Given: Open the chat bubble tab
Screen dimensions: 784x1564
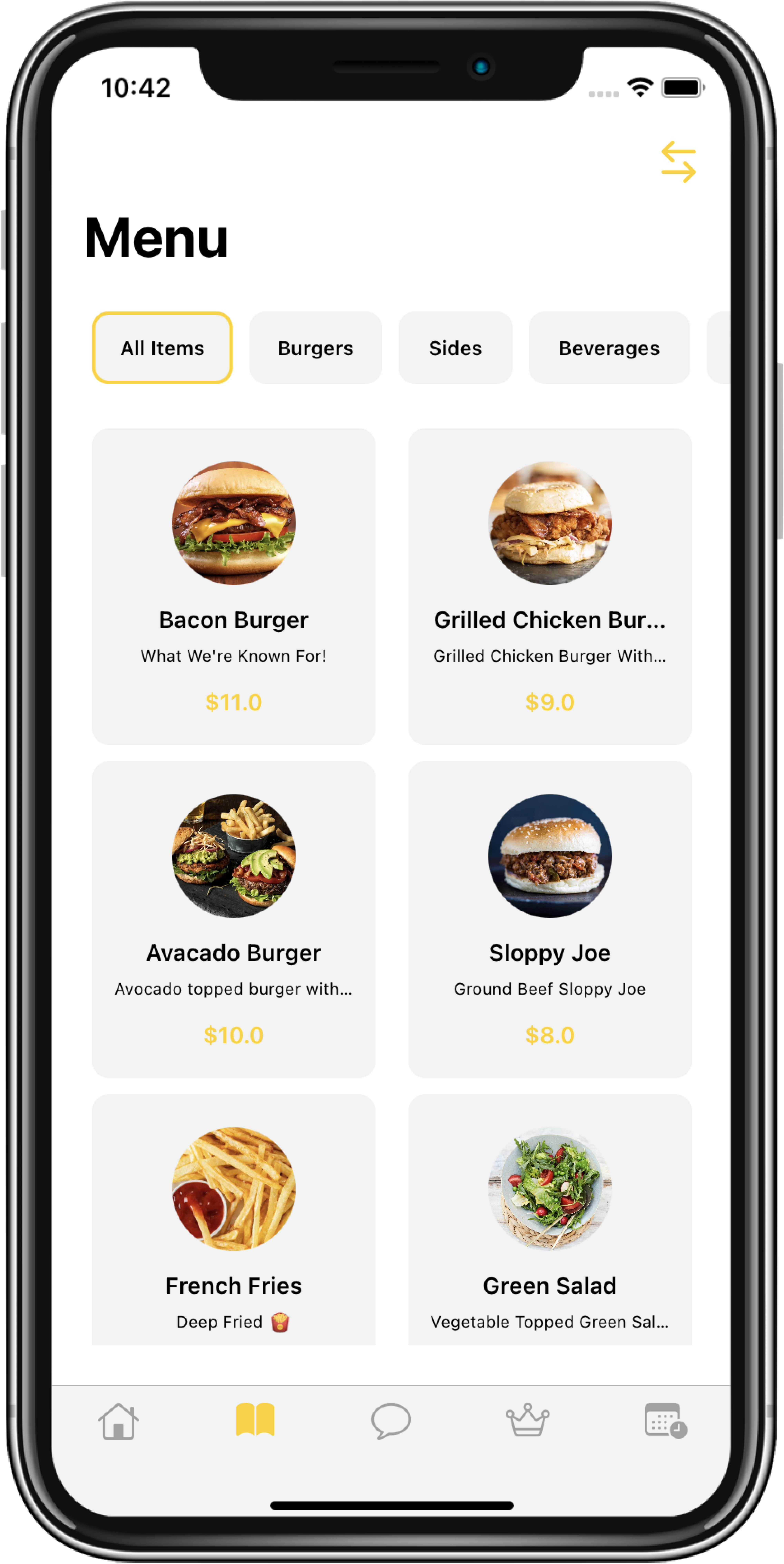Looking at the screenshot, I should pyautogui.click(x=391, y=1421).
